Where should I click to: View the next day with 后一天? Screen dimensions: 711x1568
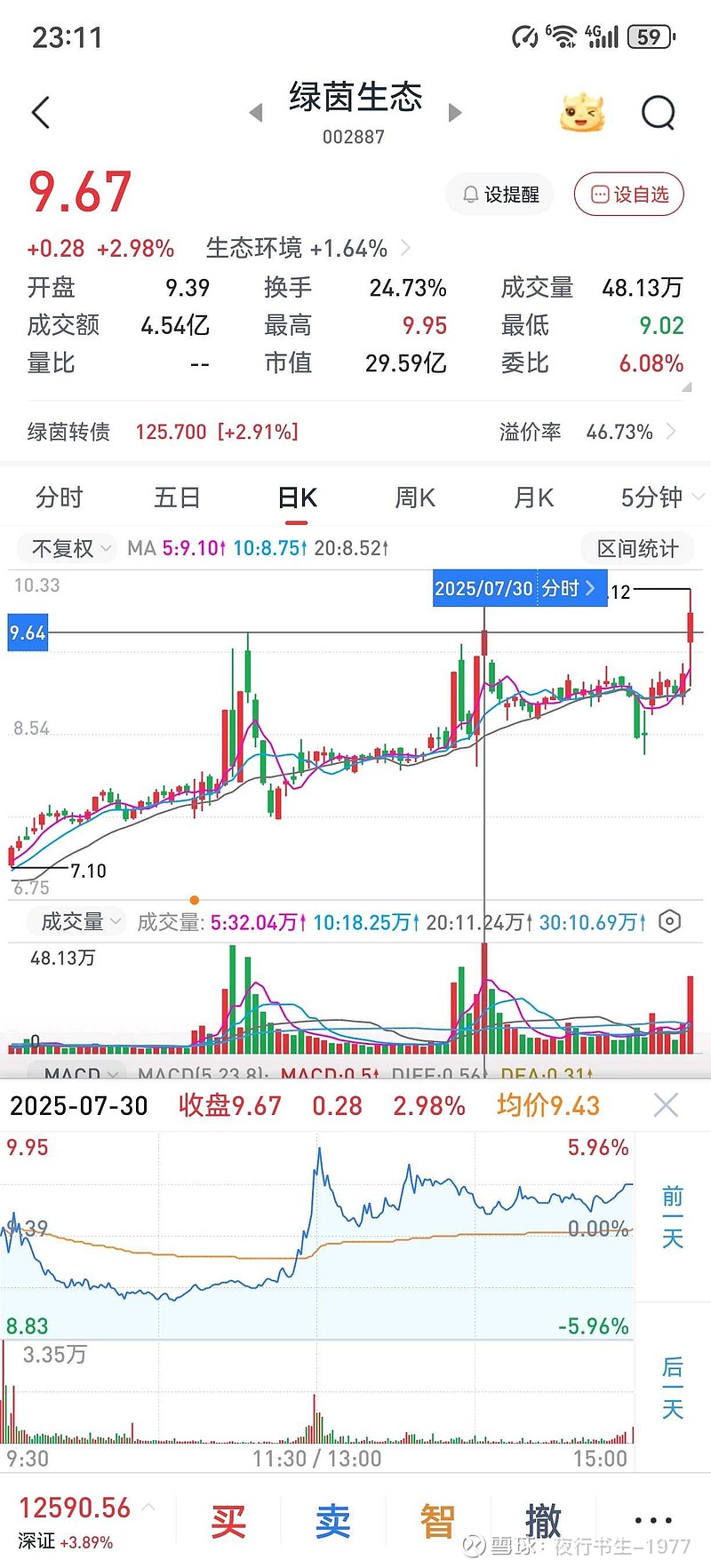point(673,1388)
